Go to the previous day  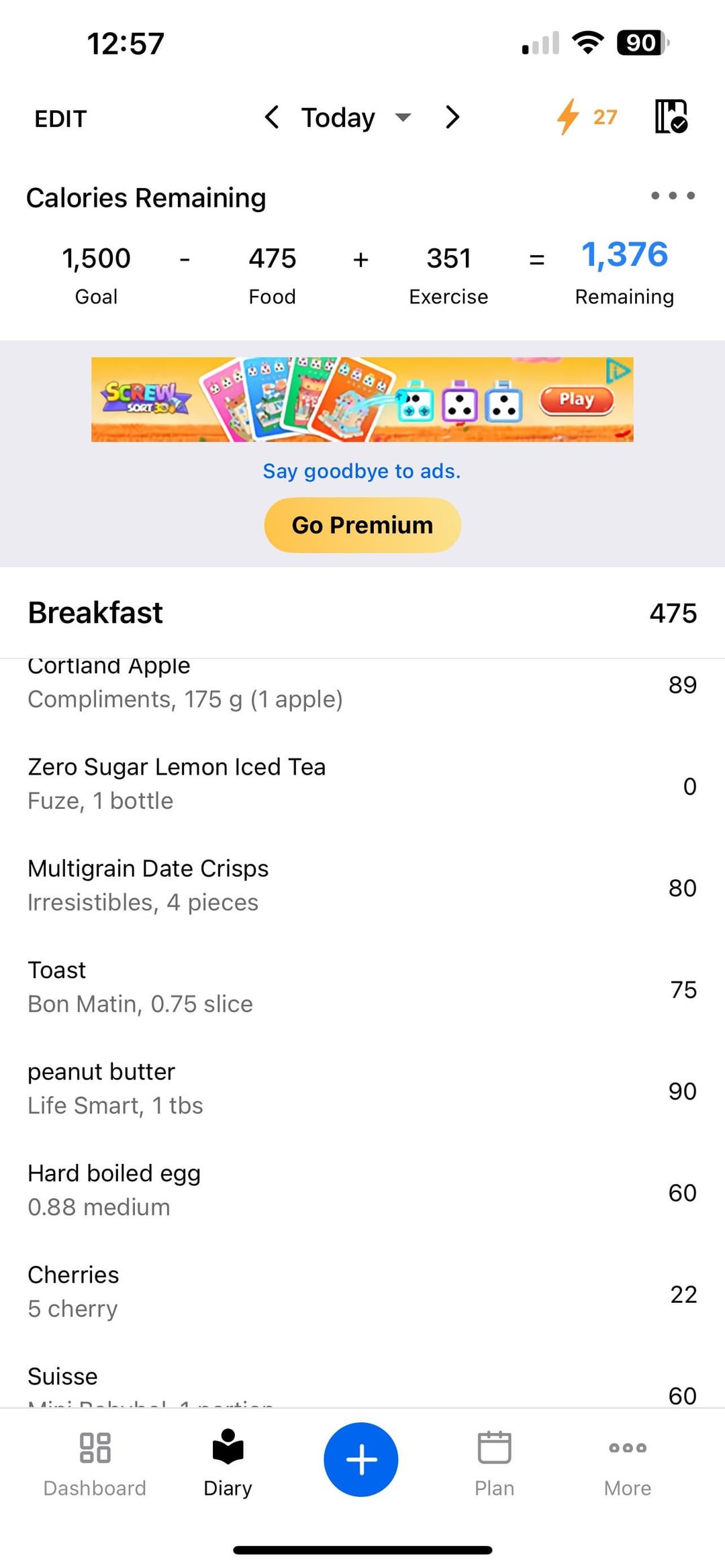(x=271, y=117)
